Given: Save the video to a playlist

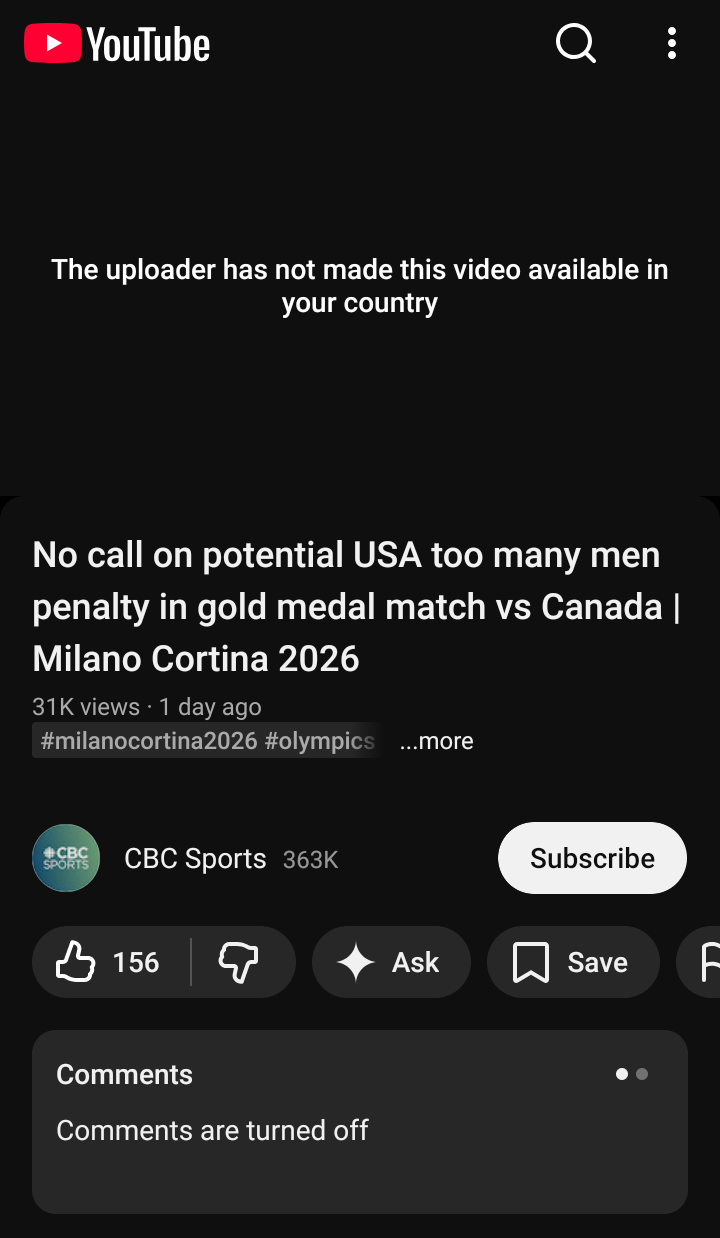Looking at the screenshot, I should pyautogui.click(x=573, y=962).
